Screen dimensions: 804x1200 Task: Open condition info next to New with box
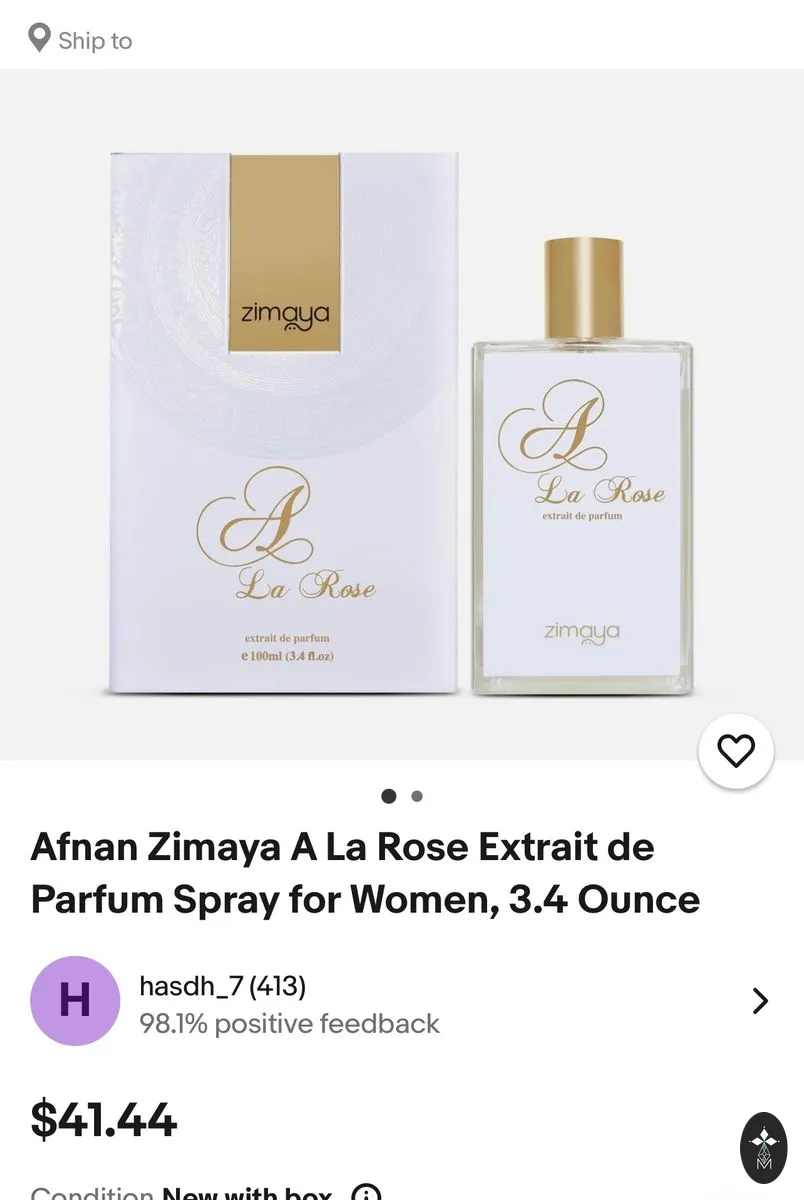tap(367, 1193)
